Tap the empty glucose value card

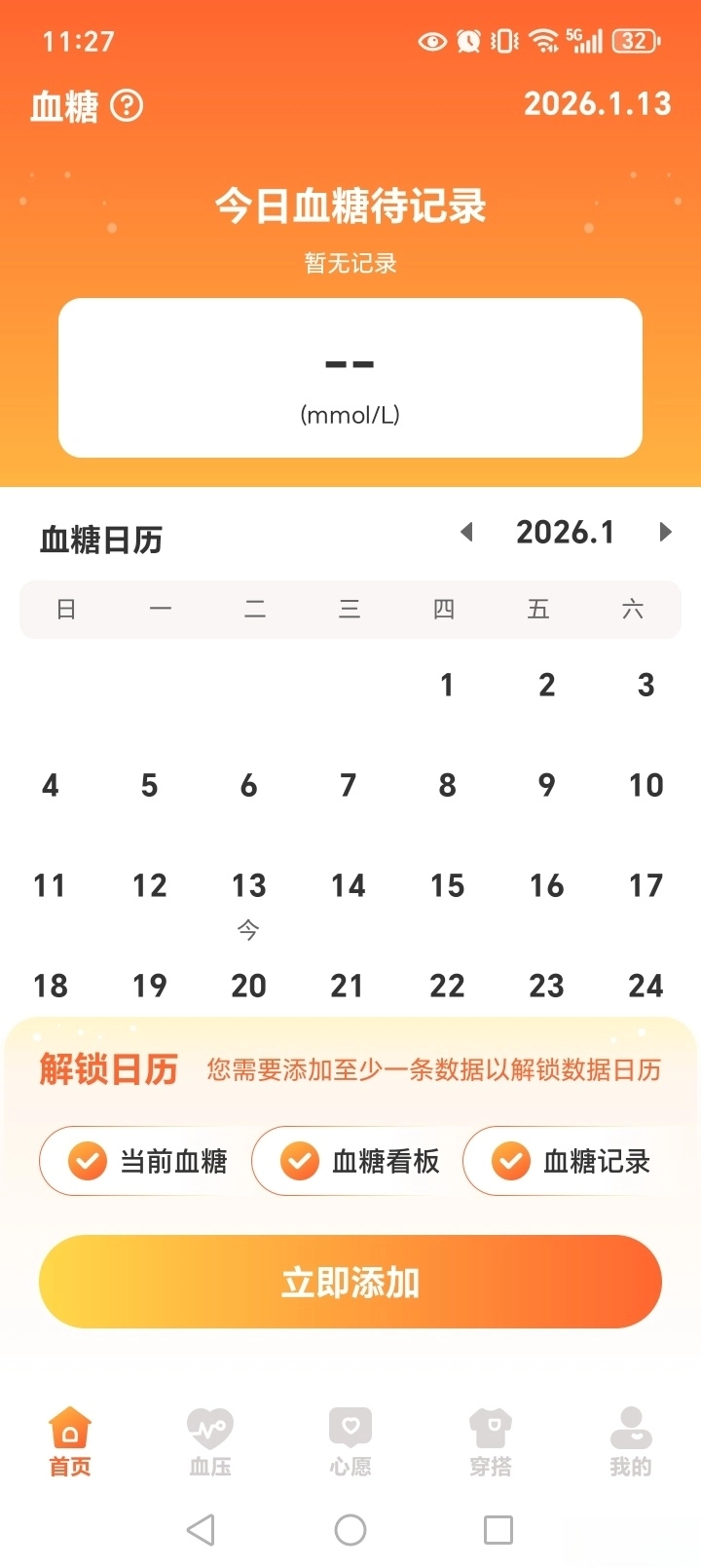(350, 380)
